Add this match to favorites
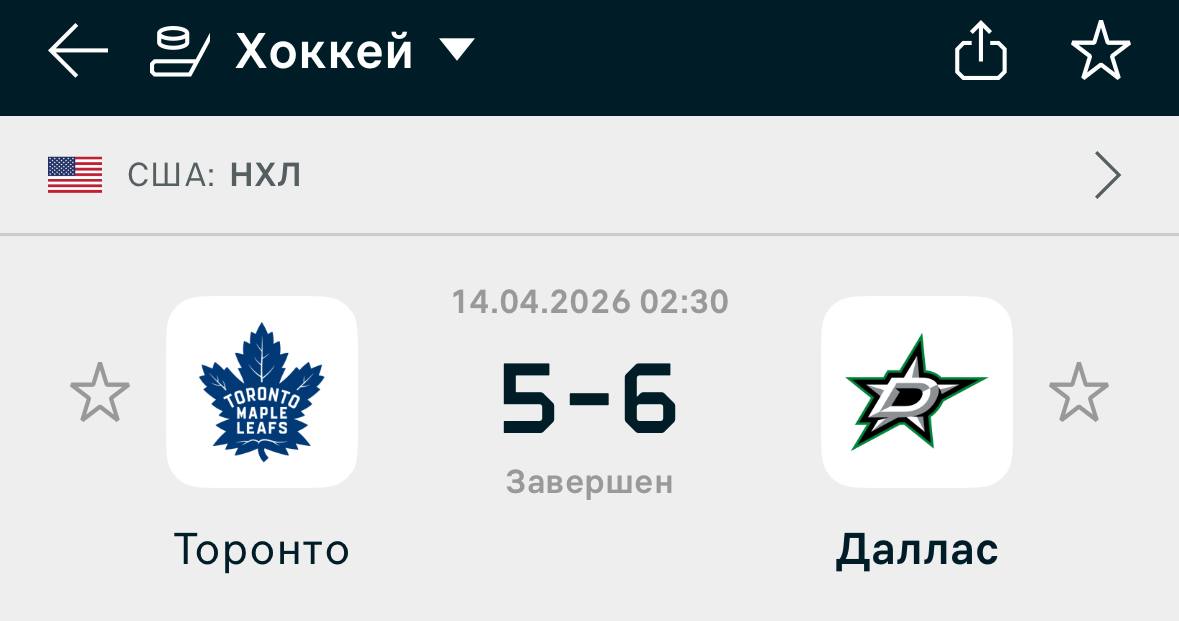 (x=1100, y=51)
